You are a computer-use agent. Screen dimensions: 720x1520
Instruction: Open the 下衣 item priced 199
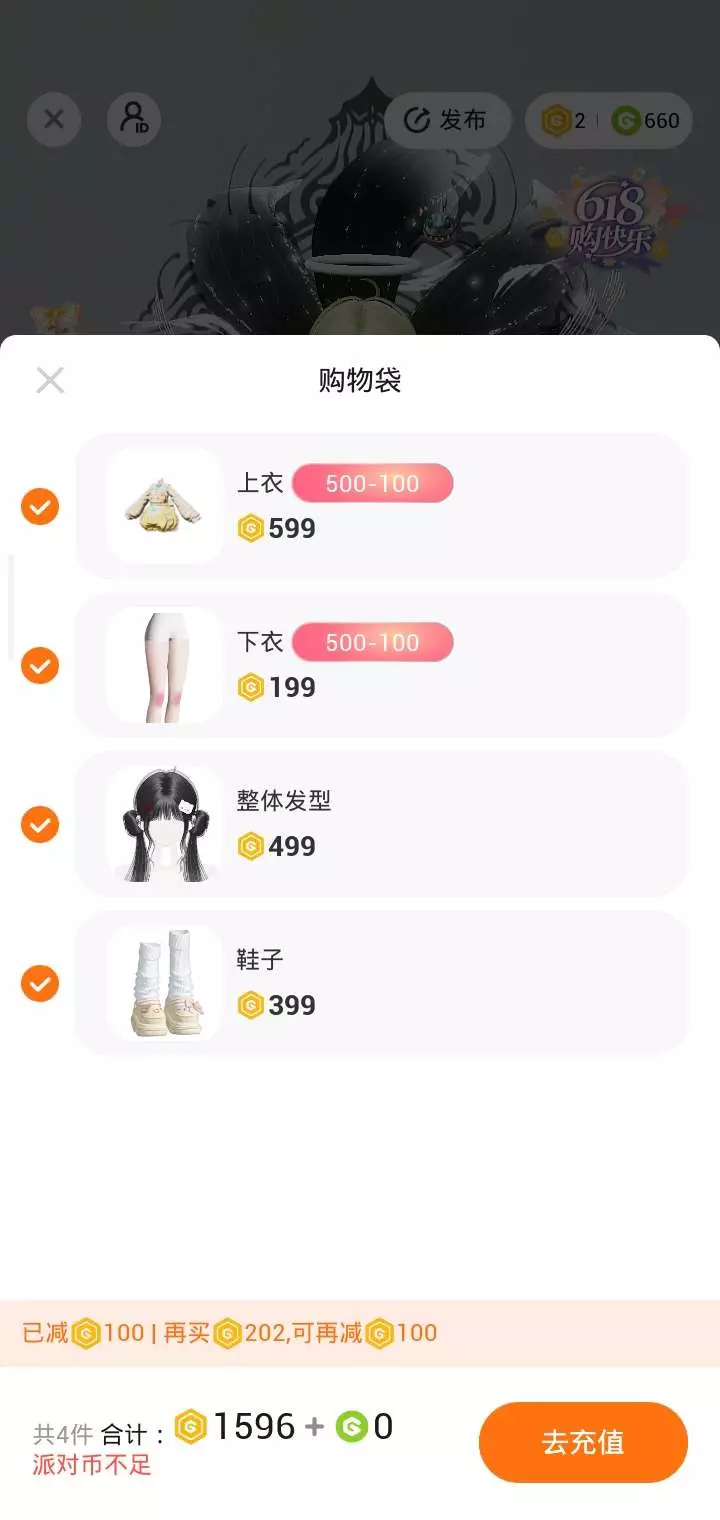click(x=382, y=665)
